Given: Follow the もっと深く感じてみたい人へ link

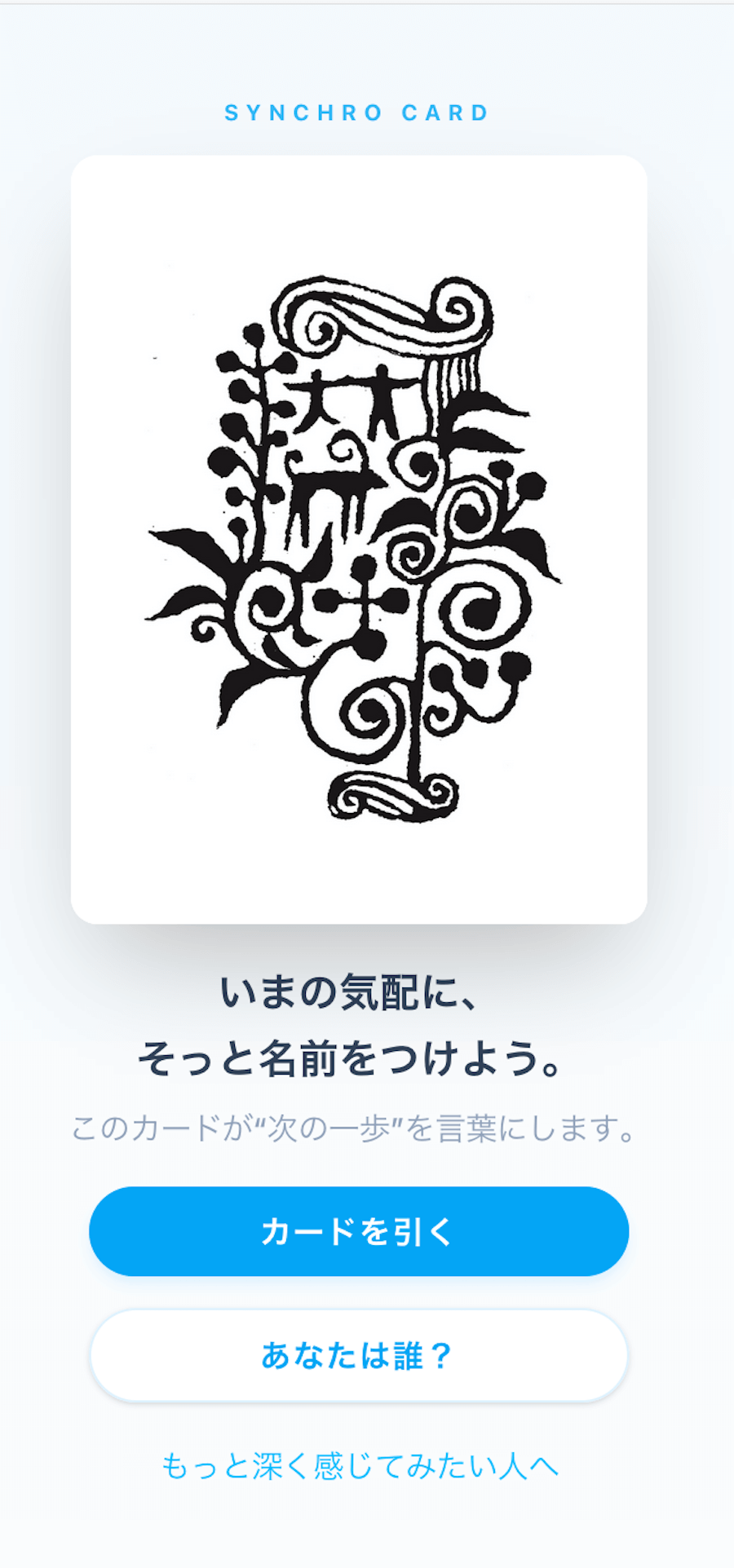Looking at the screenshot, I should pos(359,1466).
